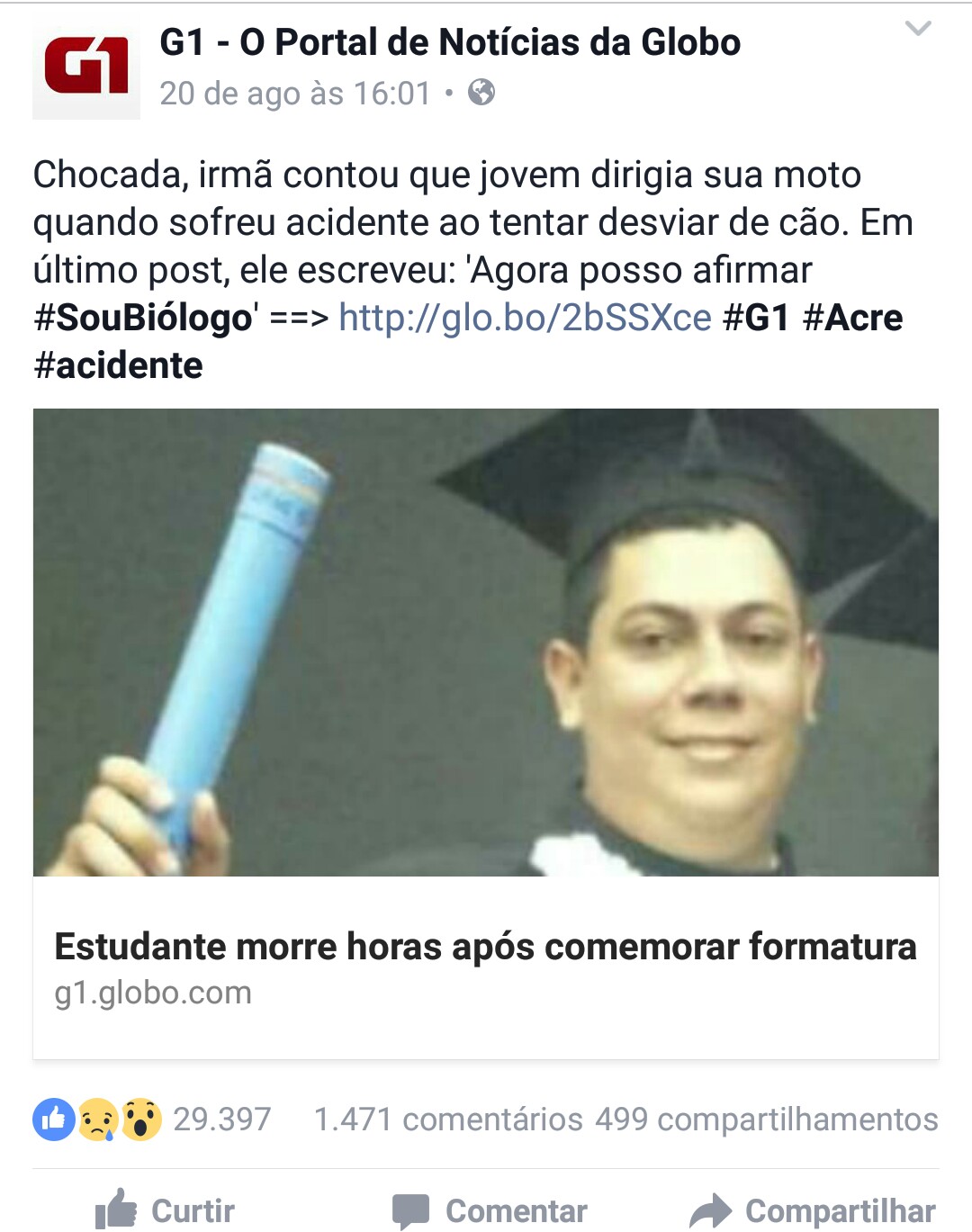Screen dimensions: 972x1232
Task: Tap the #G1 hashtag
Action: point(756,318)
